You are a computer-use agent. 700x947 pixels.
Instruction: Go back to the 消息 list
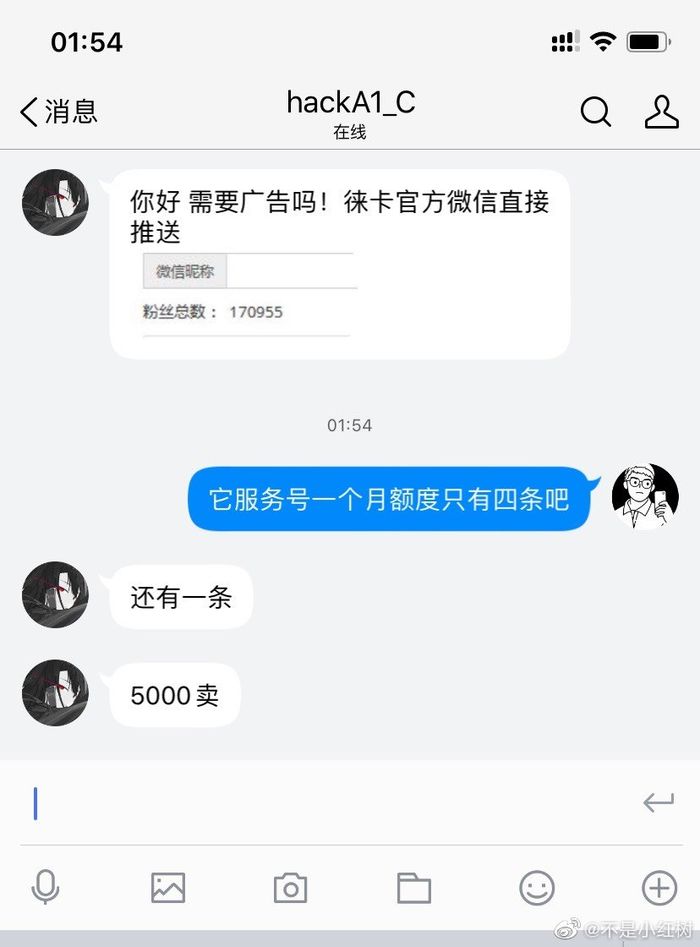[x=58, y=112]
